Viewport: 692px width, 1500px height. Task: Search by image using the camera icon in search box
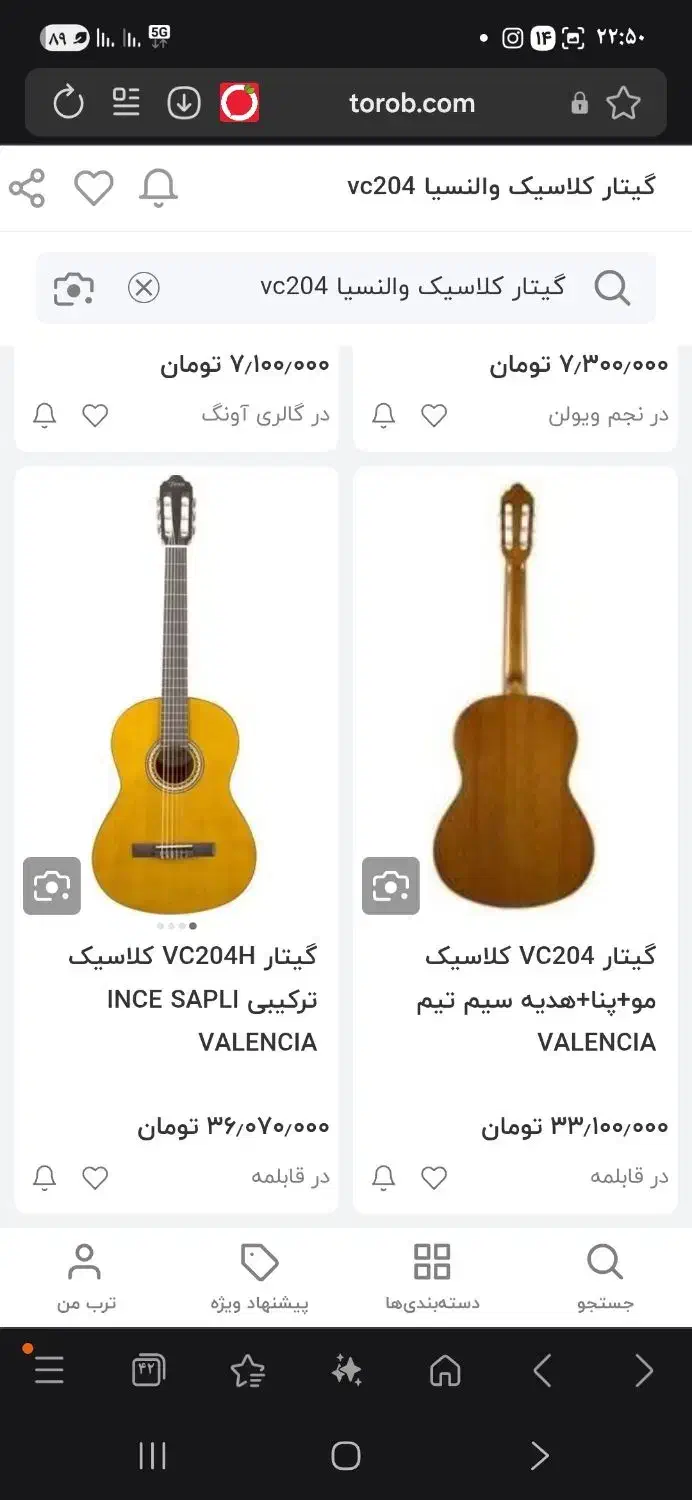73,288
